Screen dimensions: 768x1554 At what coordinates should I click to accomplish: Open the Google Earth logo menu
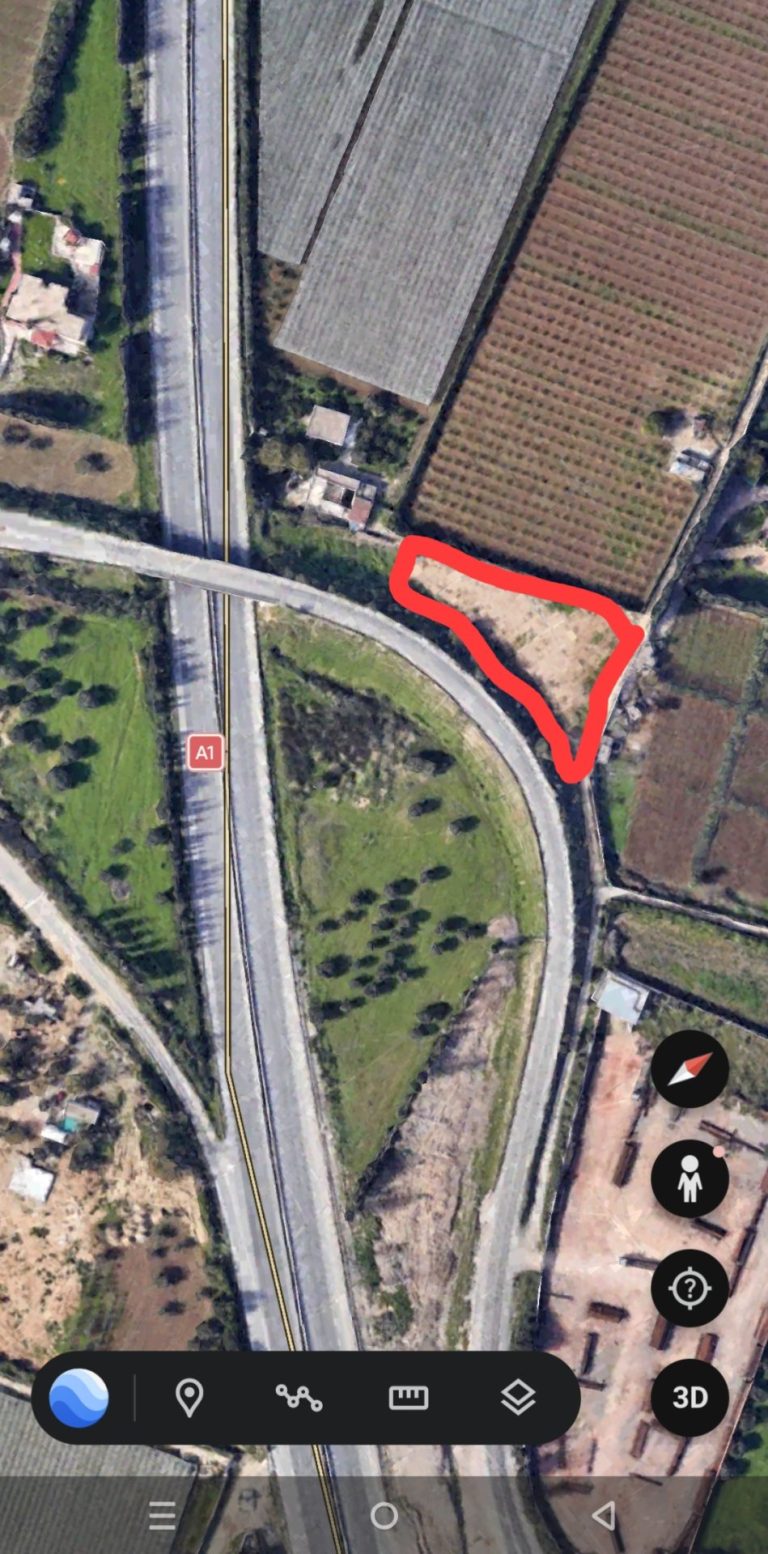click(78, 1397)
